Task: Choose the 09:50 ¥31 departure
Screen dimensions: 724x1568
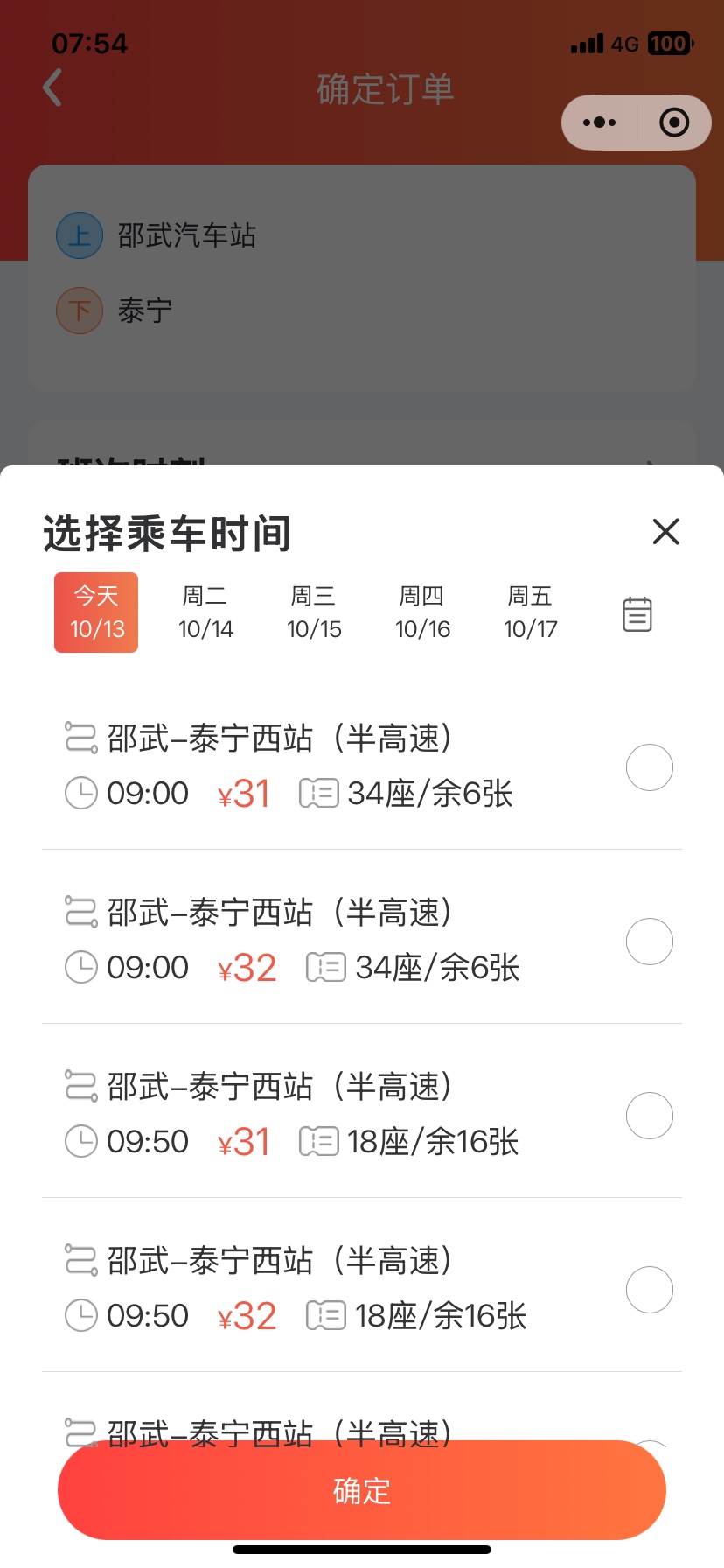Action: pos(649,1116)
